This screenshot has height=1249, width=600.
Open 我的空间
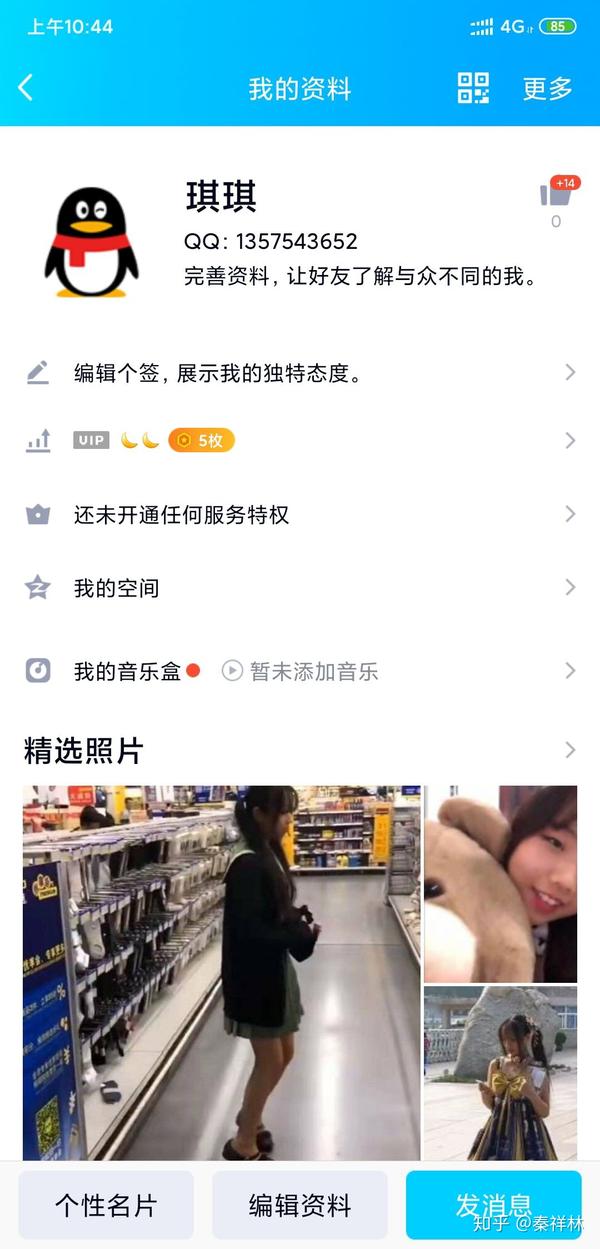coord(300,588)
